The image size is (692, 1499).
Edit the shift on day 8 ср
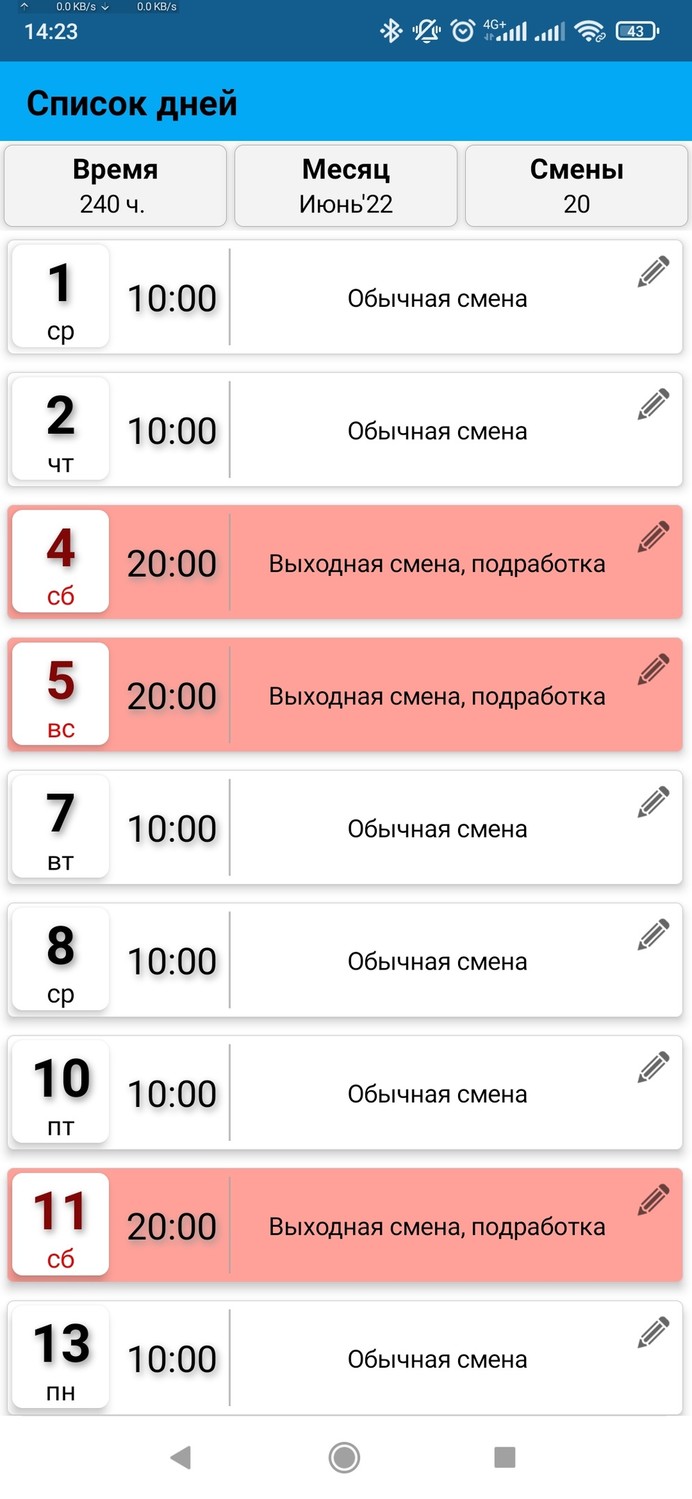pos(653,935)
